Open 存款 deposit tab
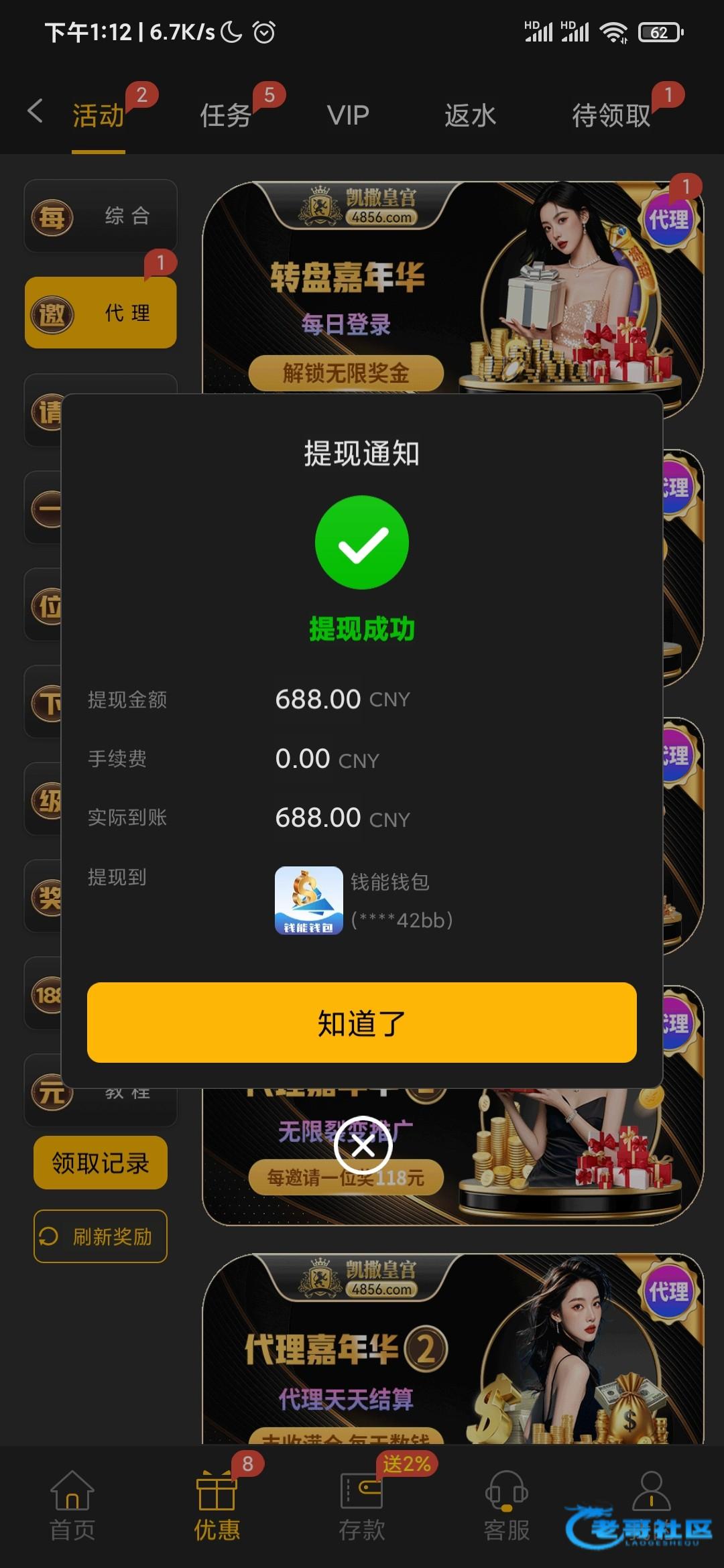Viewport: 724px width, 1568px height. (361, 1506)
